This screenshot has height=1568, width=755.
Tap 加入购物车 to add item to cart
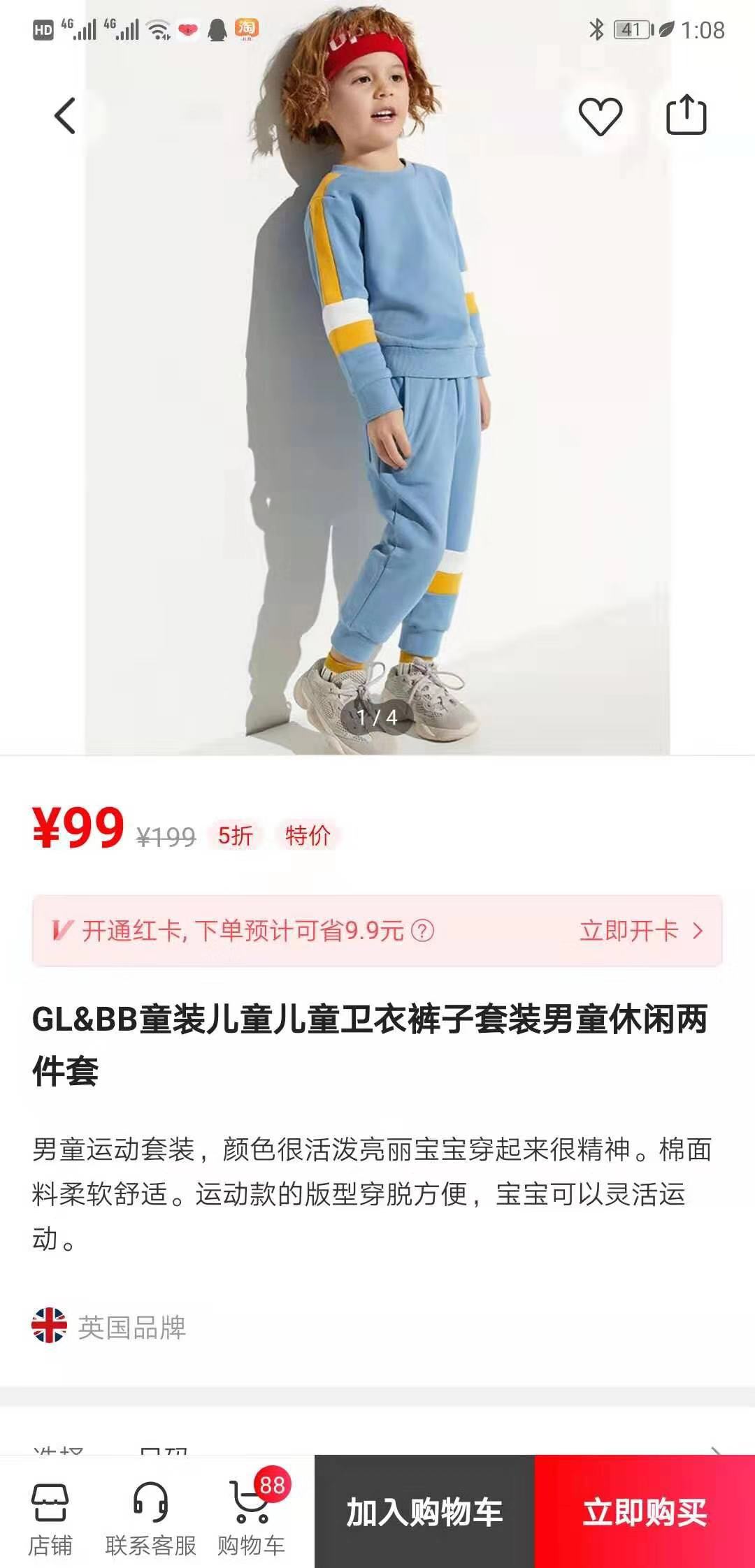(x=424, y=1512)
